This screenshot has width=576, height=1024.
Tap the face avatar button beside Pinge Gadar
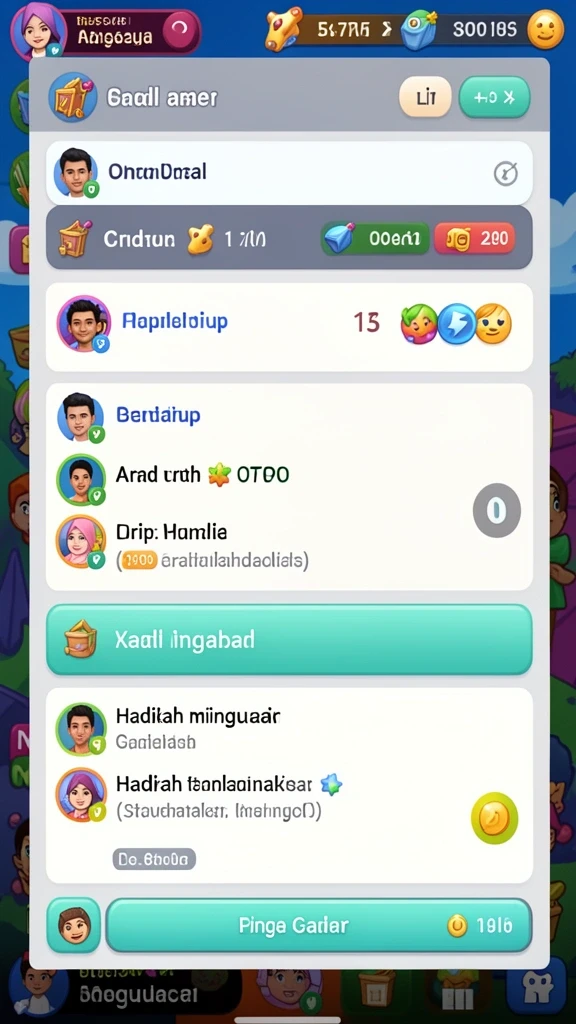point(73,925)
